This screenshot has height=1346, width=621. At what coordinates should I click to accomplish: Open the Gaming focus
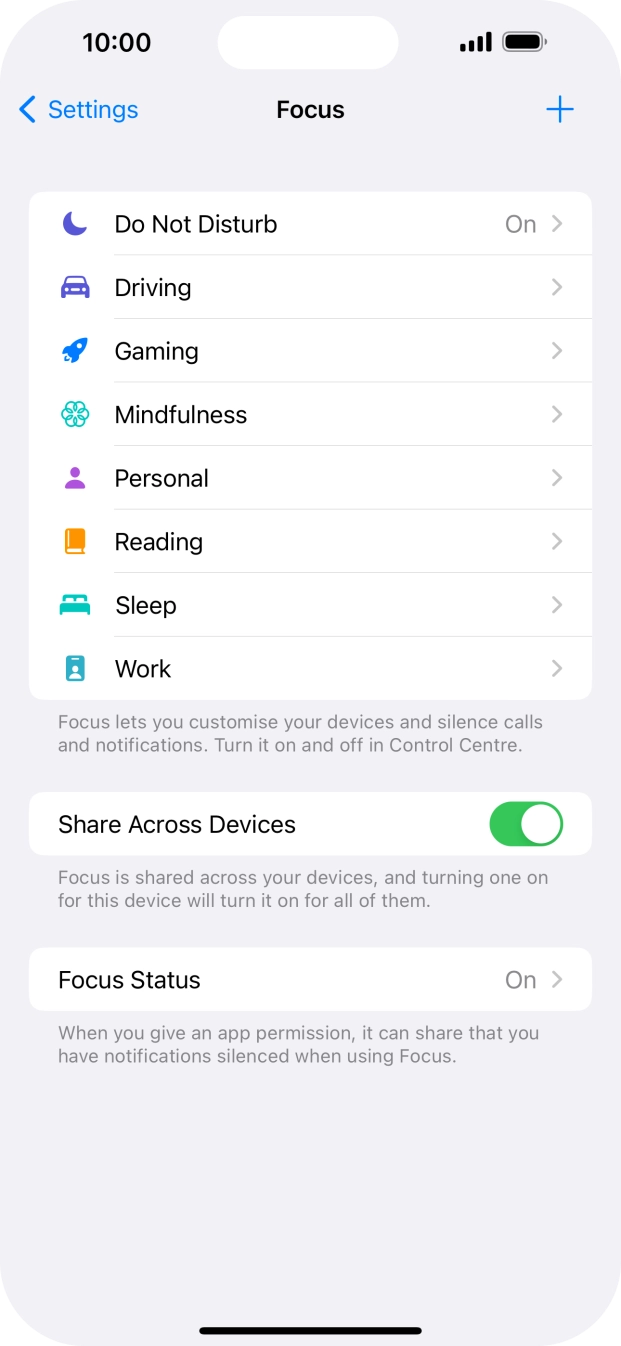[310, 351]
